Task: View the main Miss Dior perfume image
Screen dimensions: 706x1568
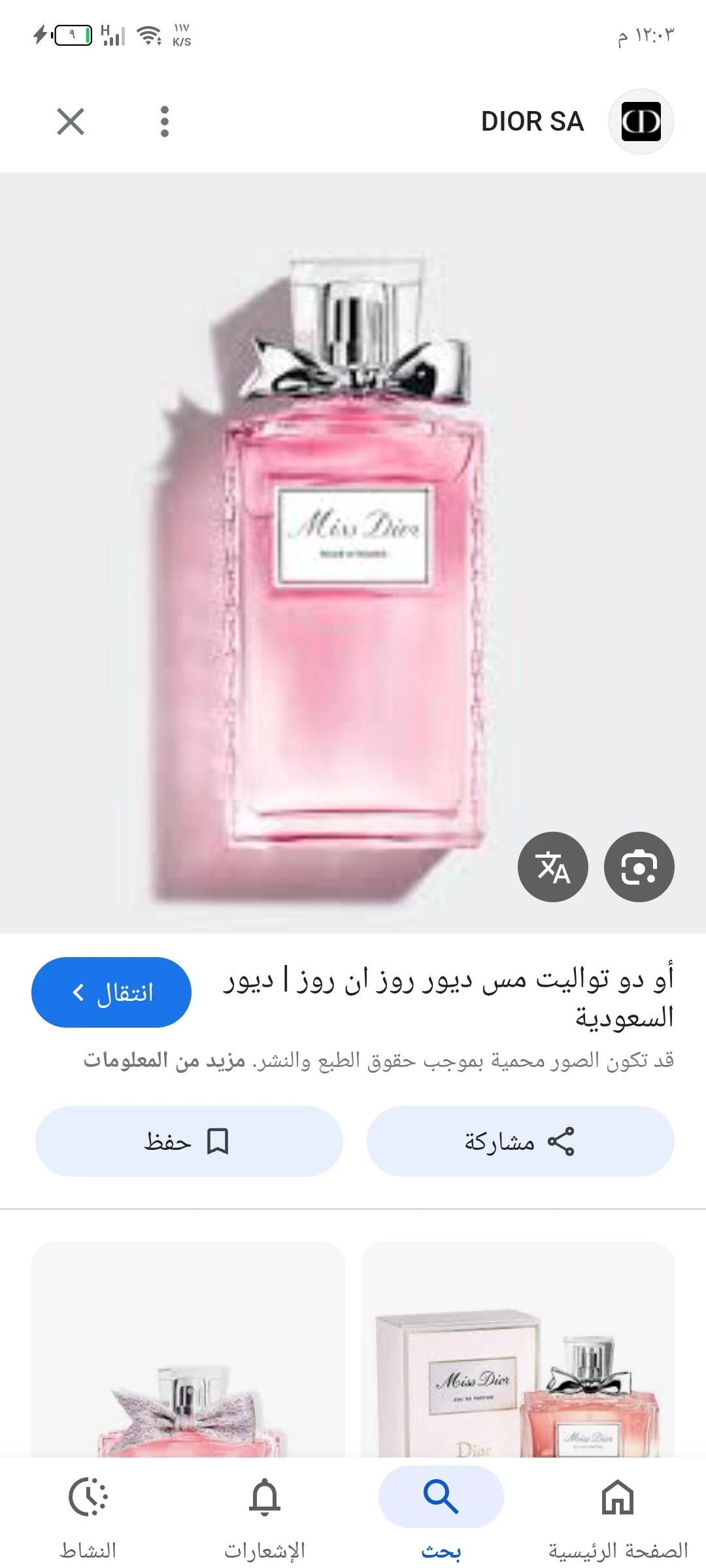Action: (353, 552)
